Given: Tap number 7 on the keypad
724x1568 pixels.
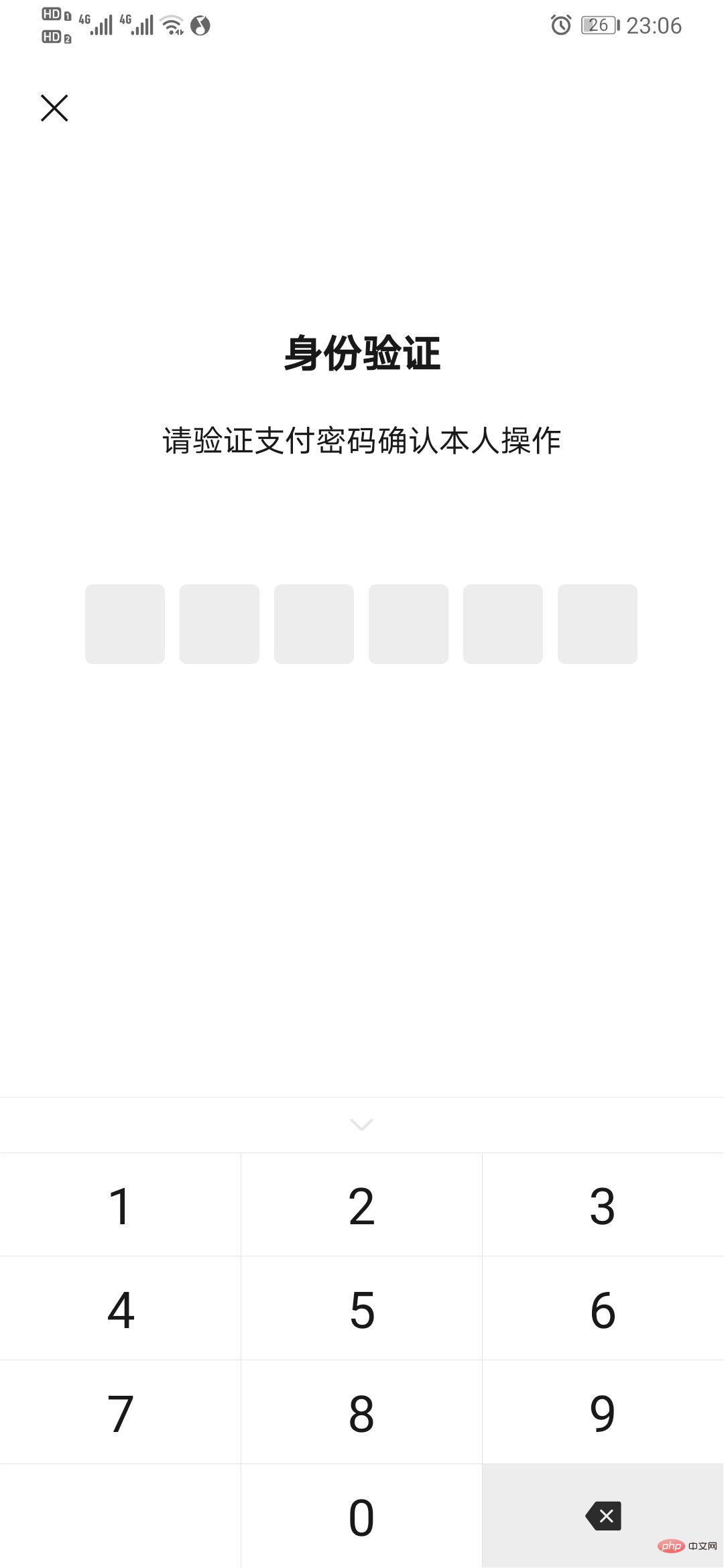Looking at the screenshot, I should coord(121,1414).
